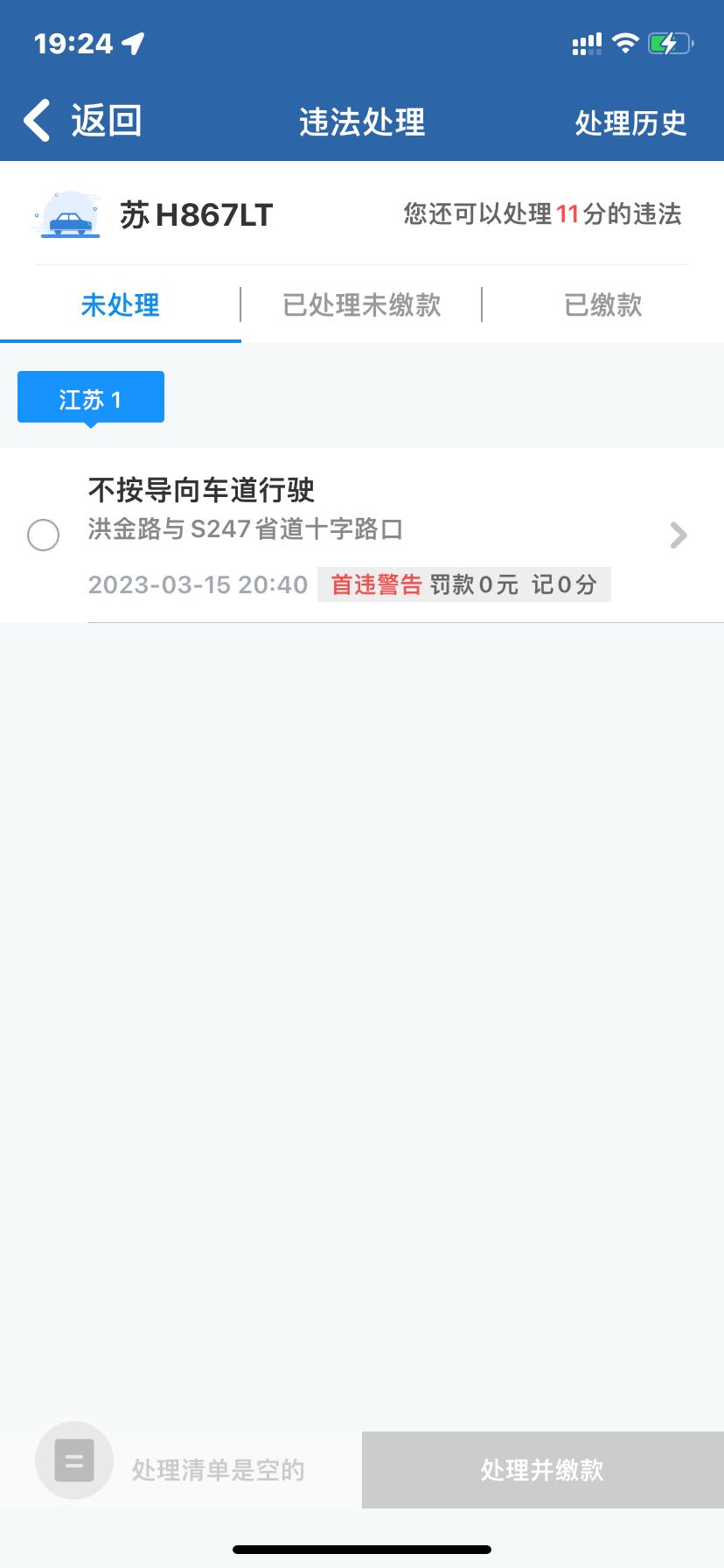Viewport: 724px width, 1568px height.
Task: Go back using the 返回 button
Action: tap(82, 121)
